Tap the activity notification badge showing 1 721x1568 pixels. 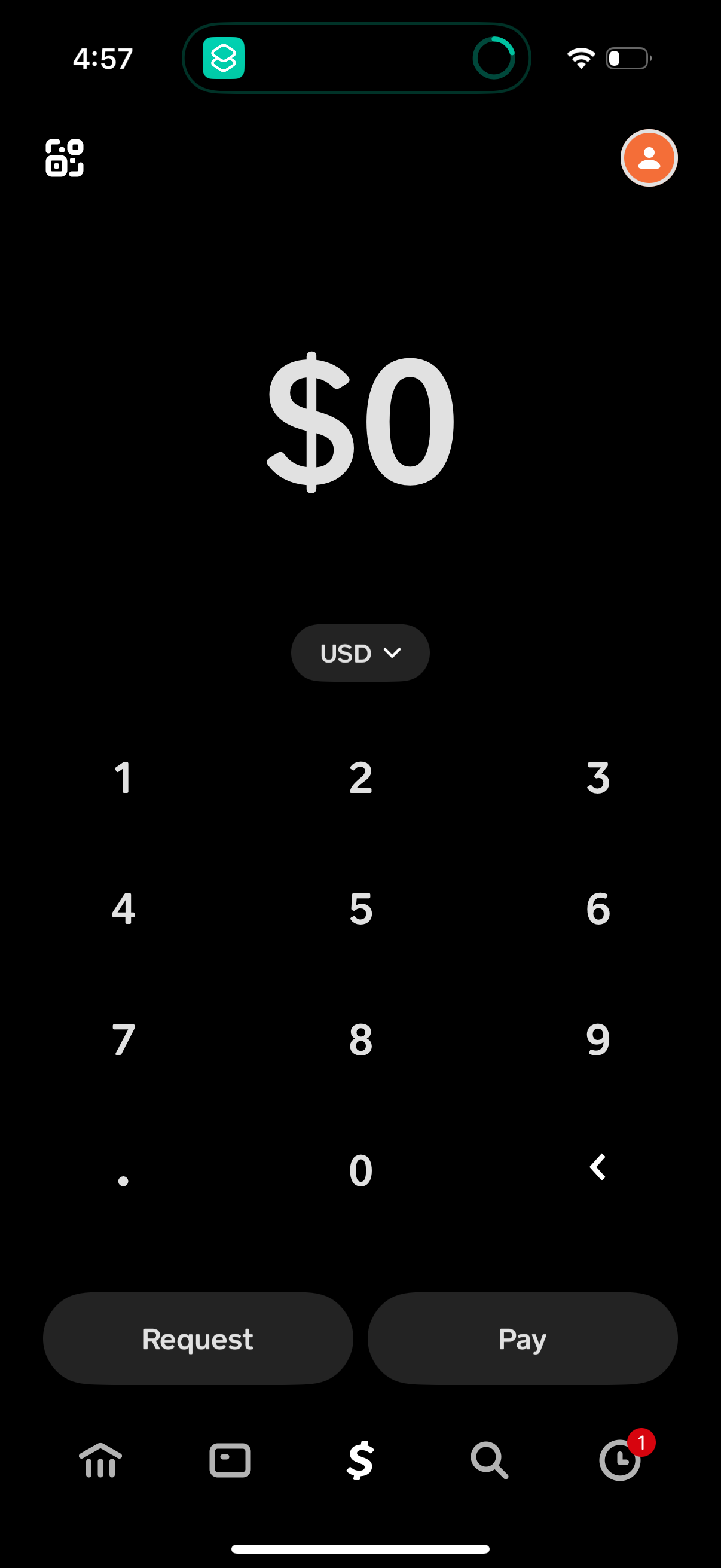(x=641, y=1441)
